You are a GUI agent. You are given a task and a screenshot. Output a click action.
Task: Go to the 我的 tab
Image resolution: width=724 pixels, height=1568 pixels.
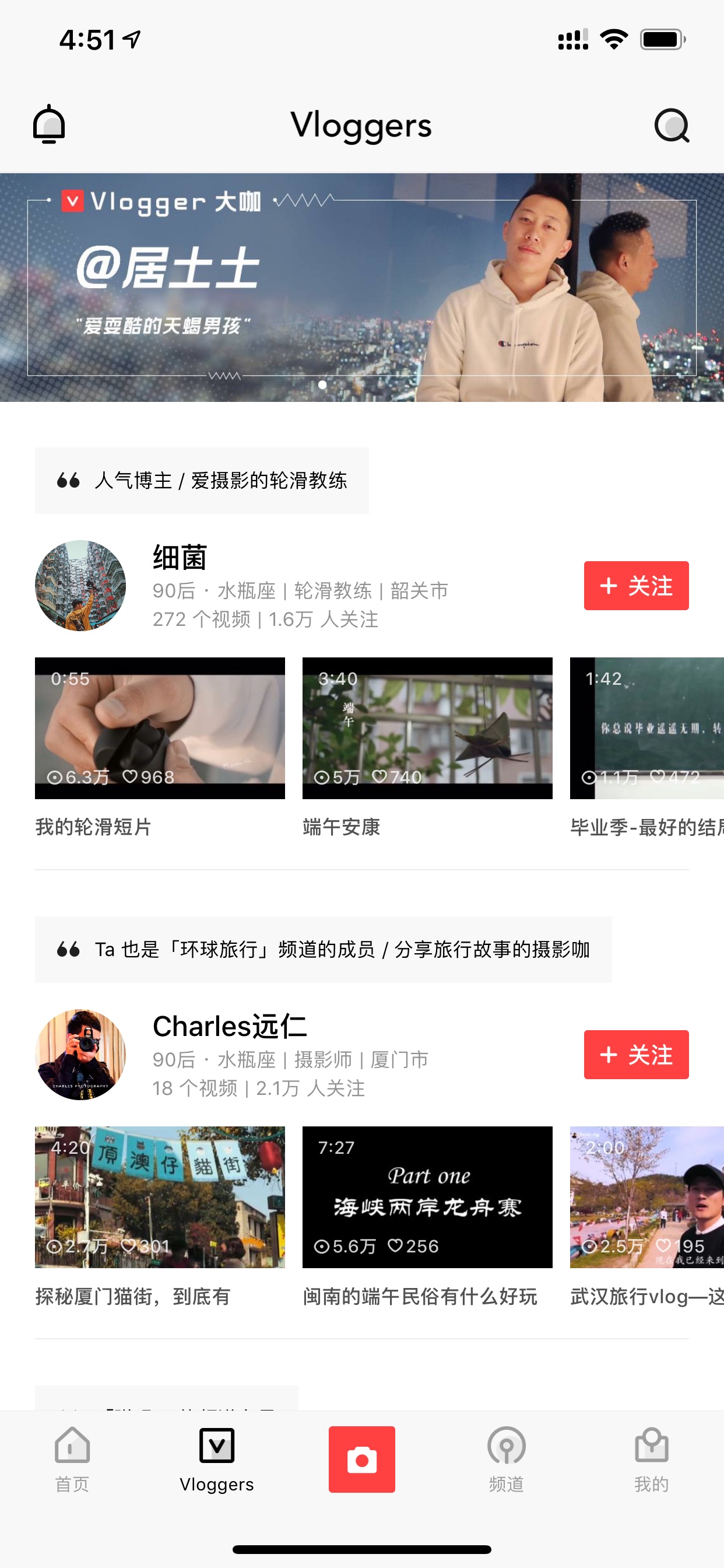pos(651,1459)
